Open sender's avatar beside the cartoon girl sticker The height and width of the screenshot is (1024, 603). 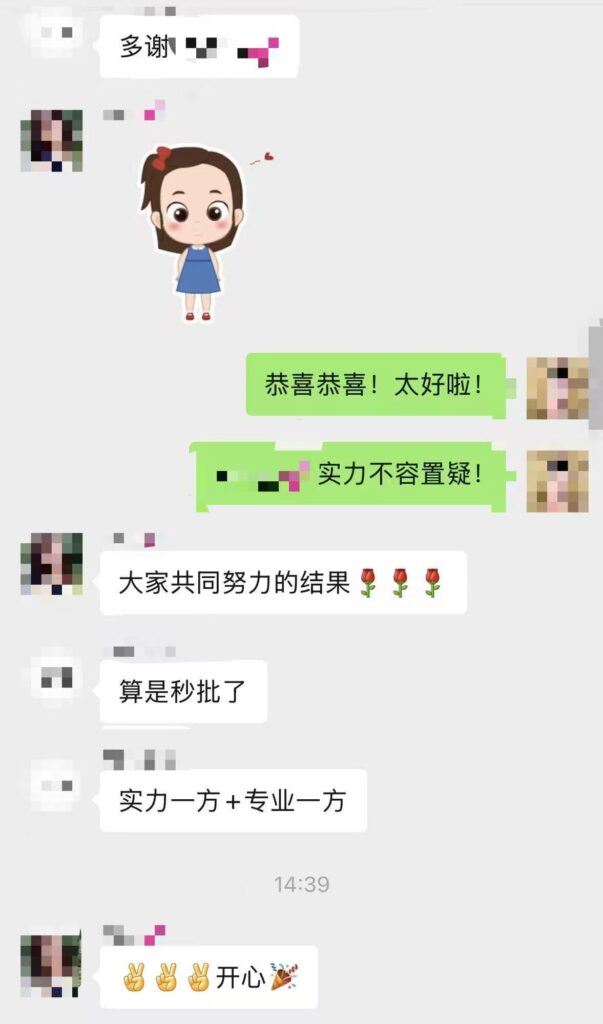[x=51, y=141]
